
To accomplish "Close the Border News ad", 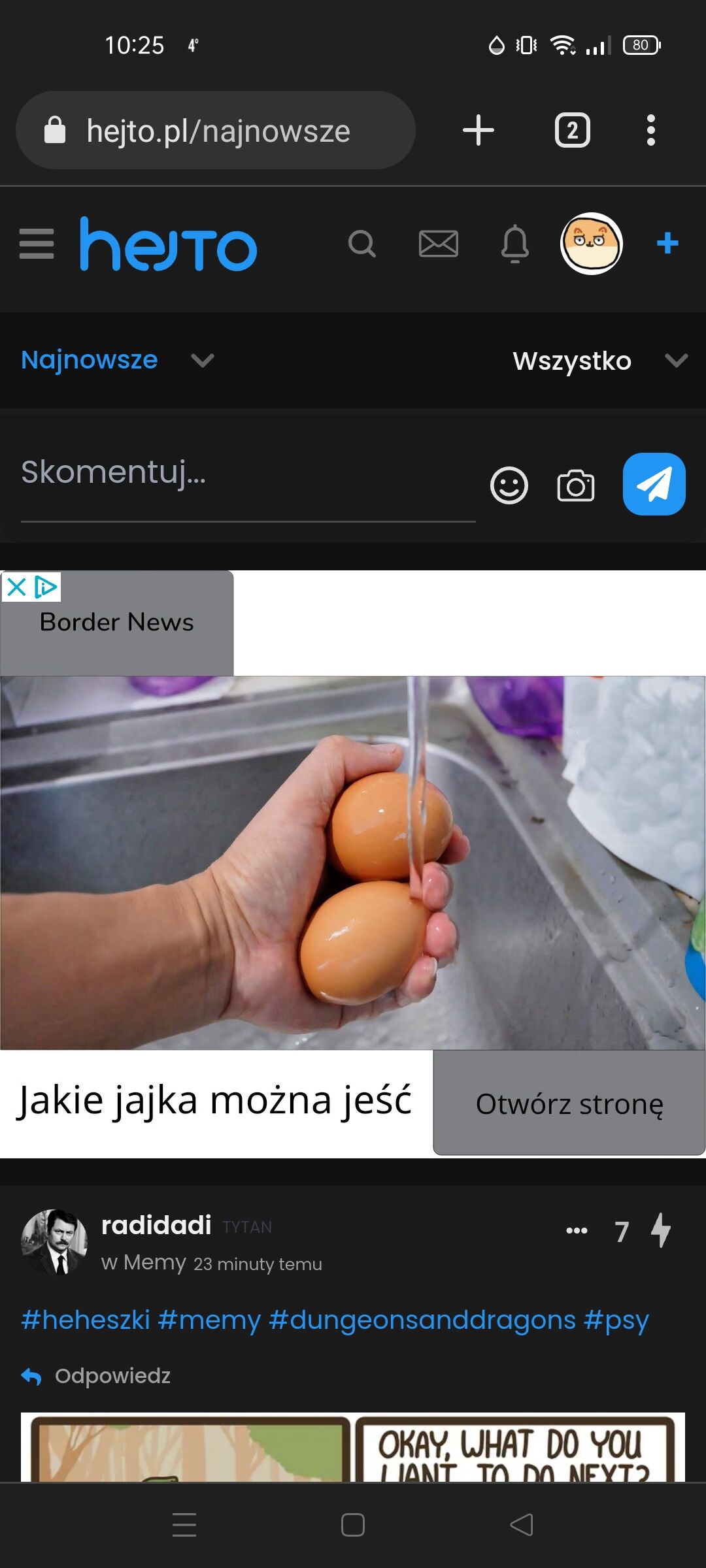I will click(16, 587).
